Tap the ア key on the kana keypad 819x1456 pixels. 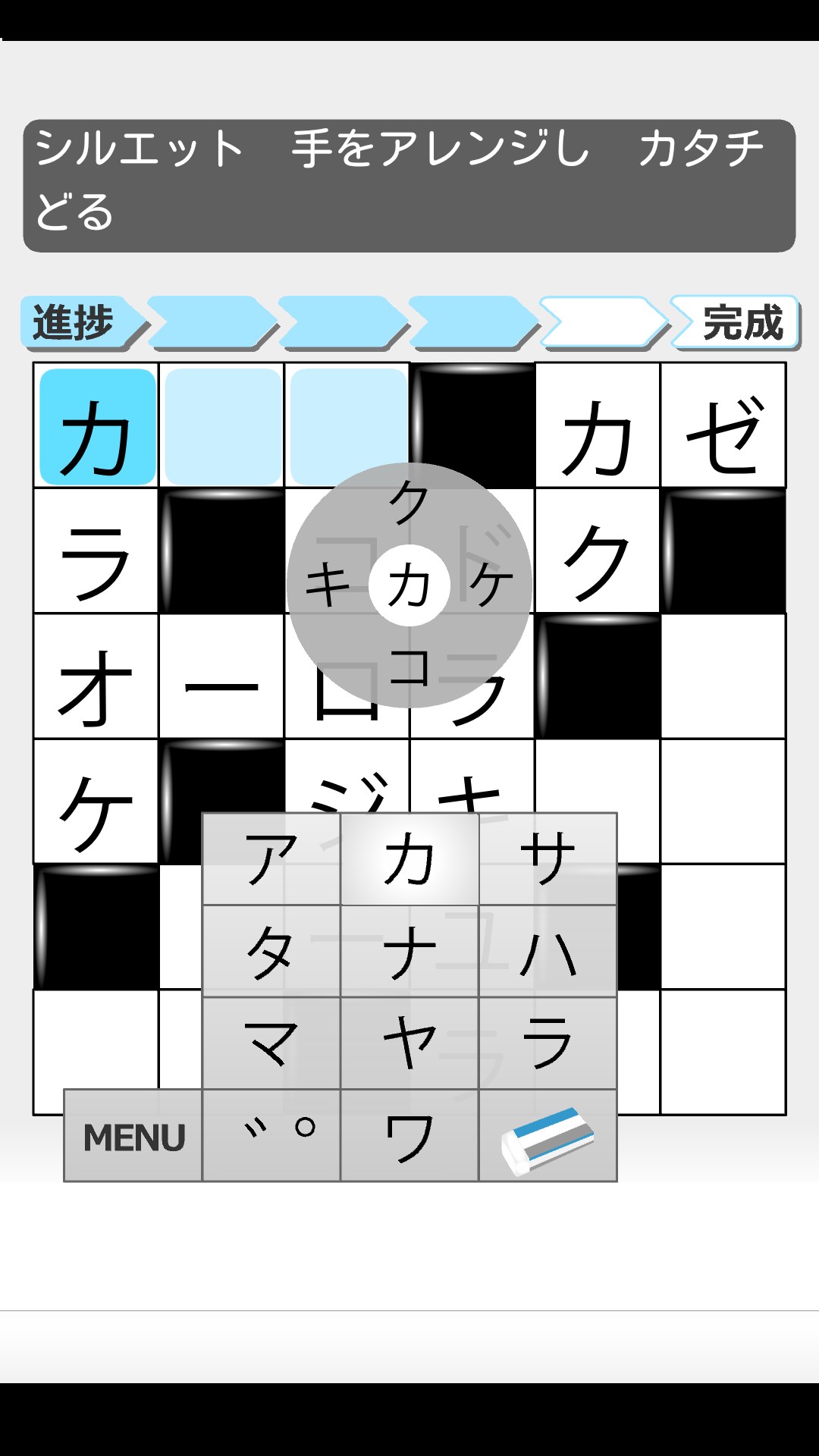(x=271, y=858)
